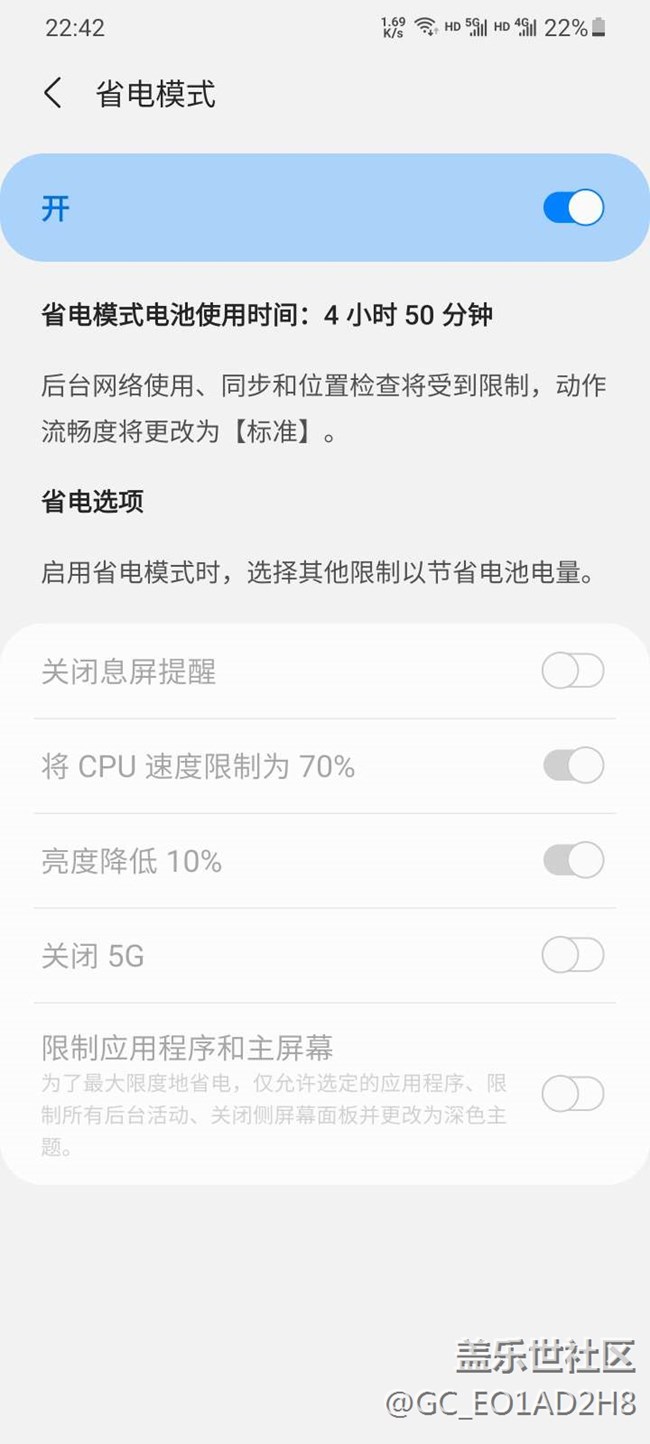This screenshot has height=1444, width=650.
Task: Turn off the 开 power saving switch
Action: (x=573, y=208)
